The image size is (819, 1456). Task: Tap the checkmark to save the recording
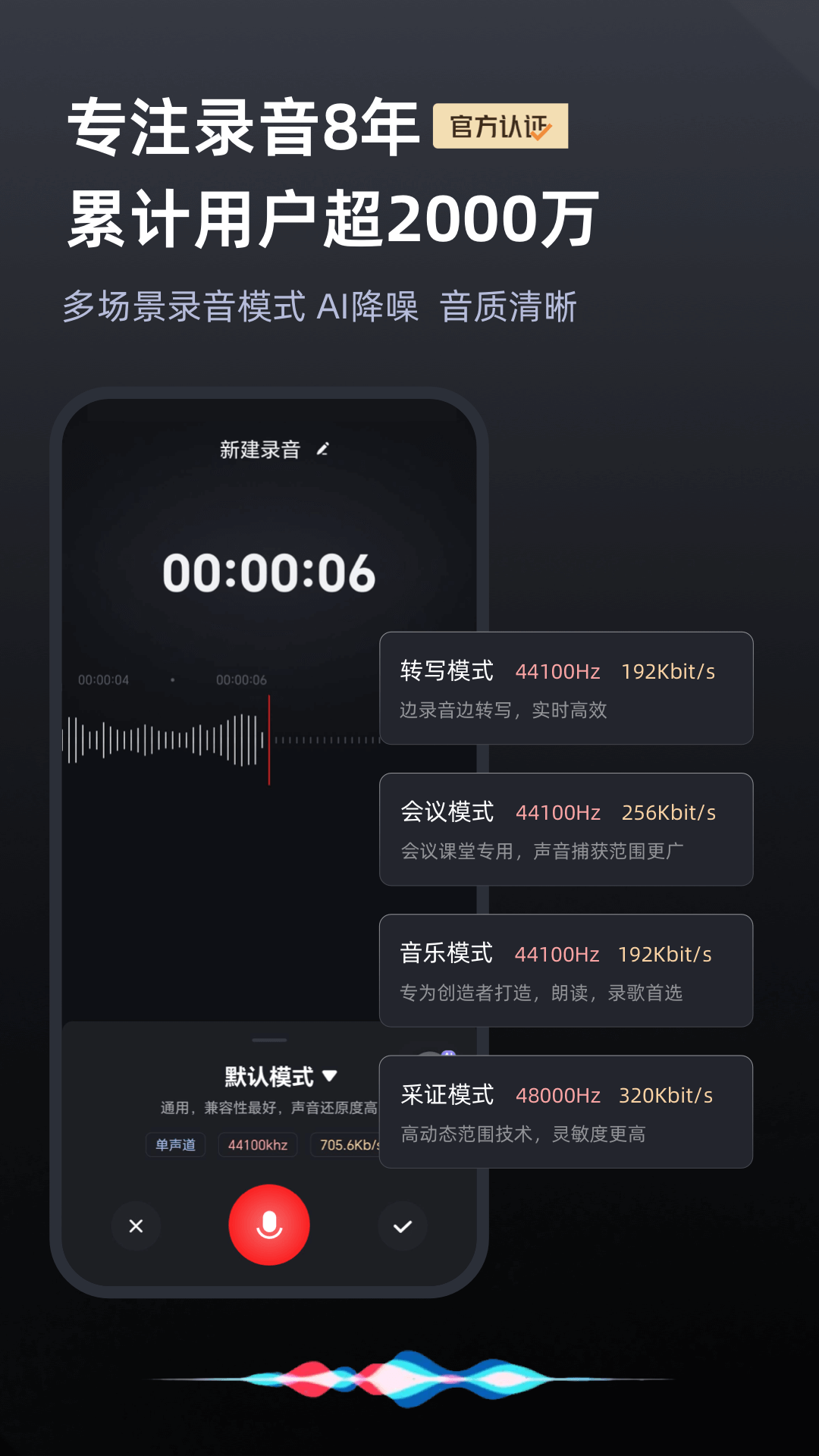pos(403,1226)
